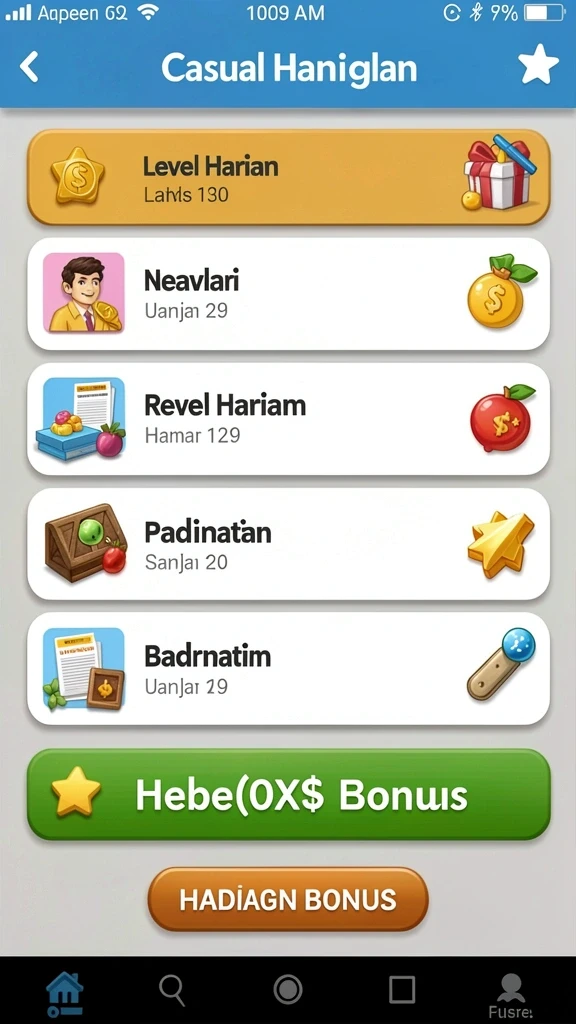
Task: Tap the square icon in bottom bar
Action: (402, 989)
